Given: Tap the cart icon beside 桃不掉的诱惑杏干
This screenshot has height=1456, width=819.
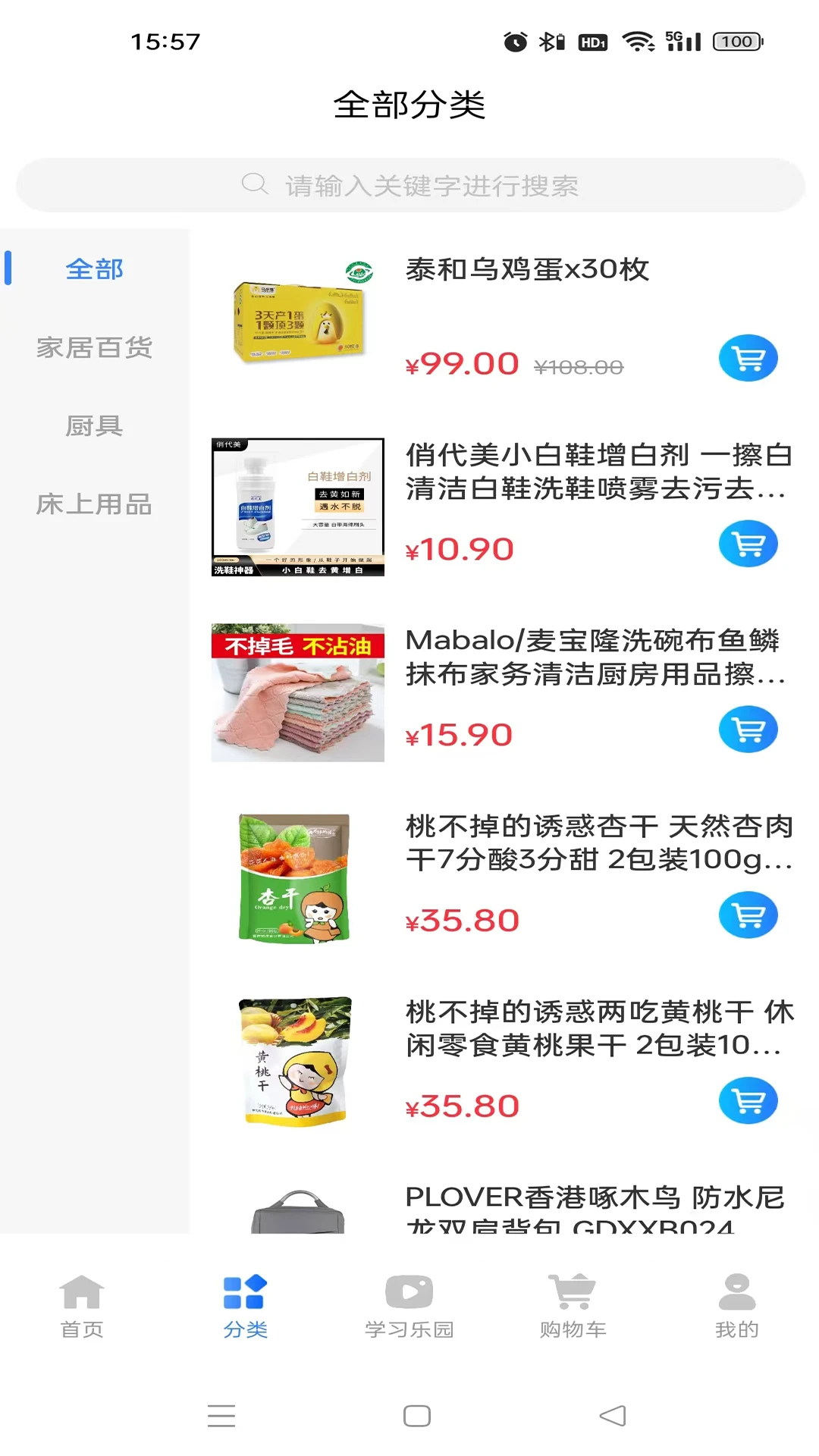Looking at the screenshot, I should (748, 915).
